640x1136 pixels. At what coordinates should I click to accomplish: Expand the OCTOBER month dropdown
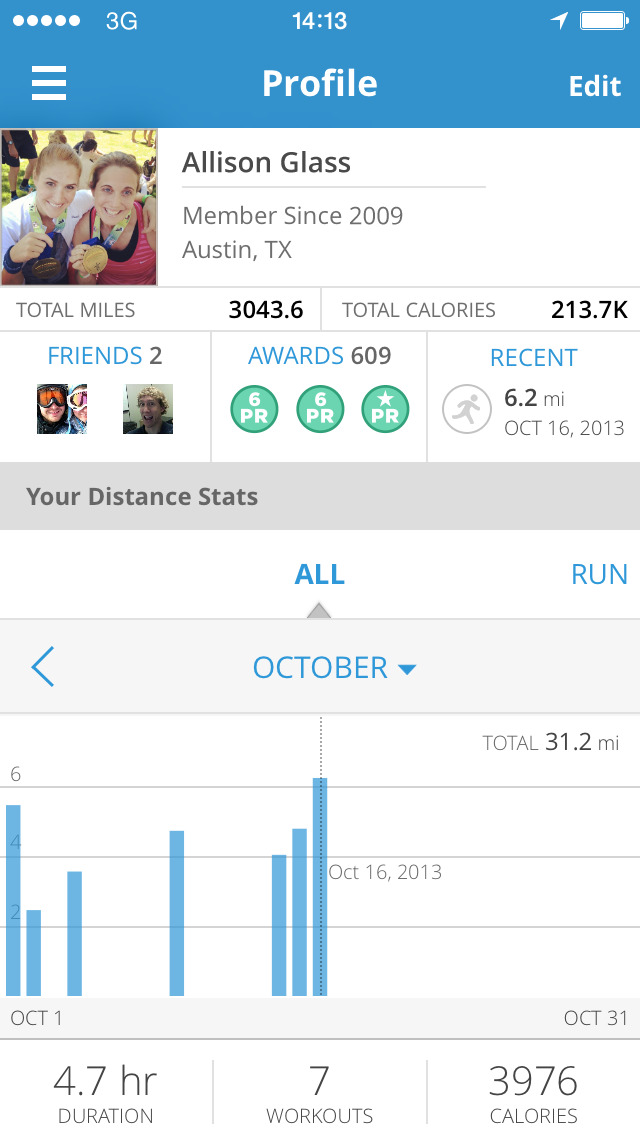click(x=334, y=667)
